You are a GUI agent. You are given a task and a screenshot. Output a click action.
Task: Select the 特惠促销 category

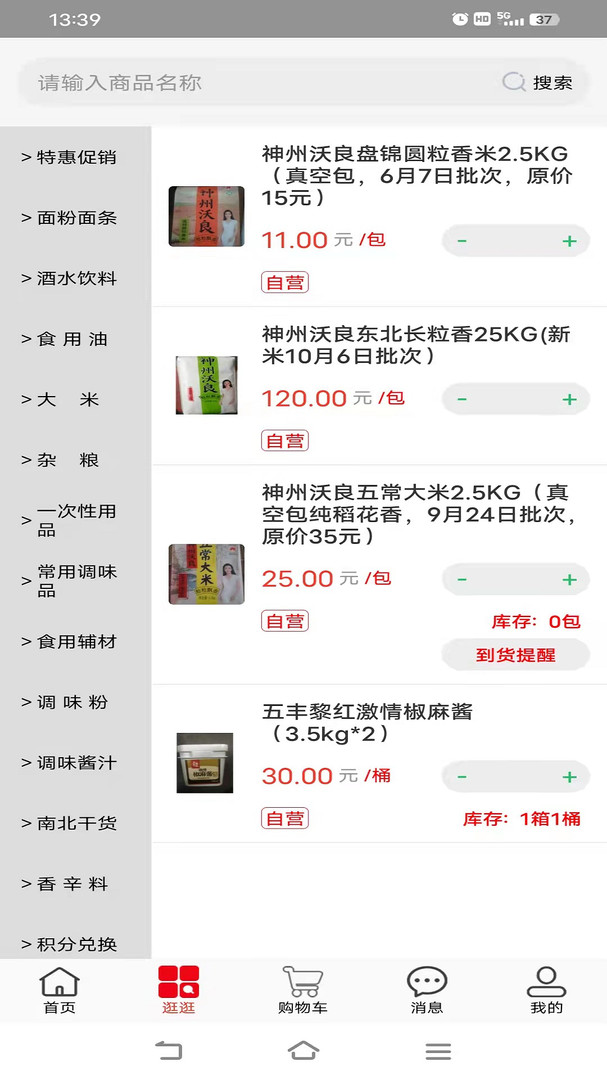[x=76, y=157]
